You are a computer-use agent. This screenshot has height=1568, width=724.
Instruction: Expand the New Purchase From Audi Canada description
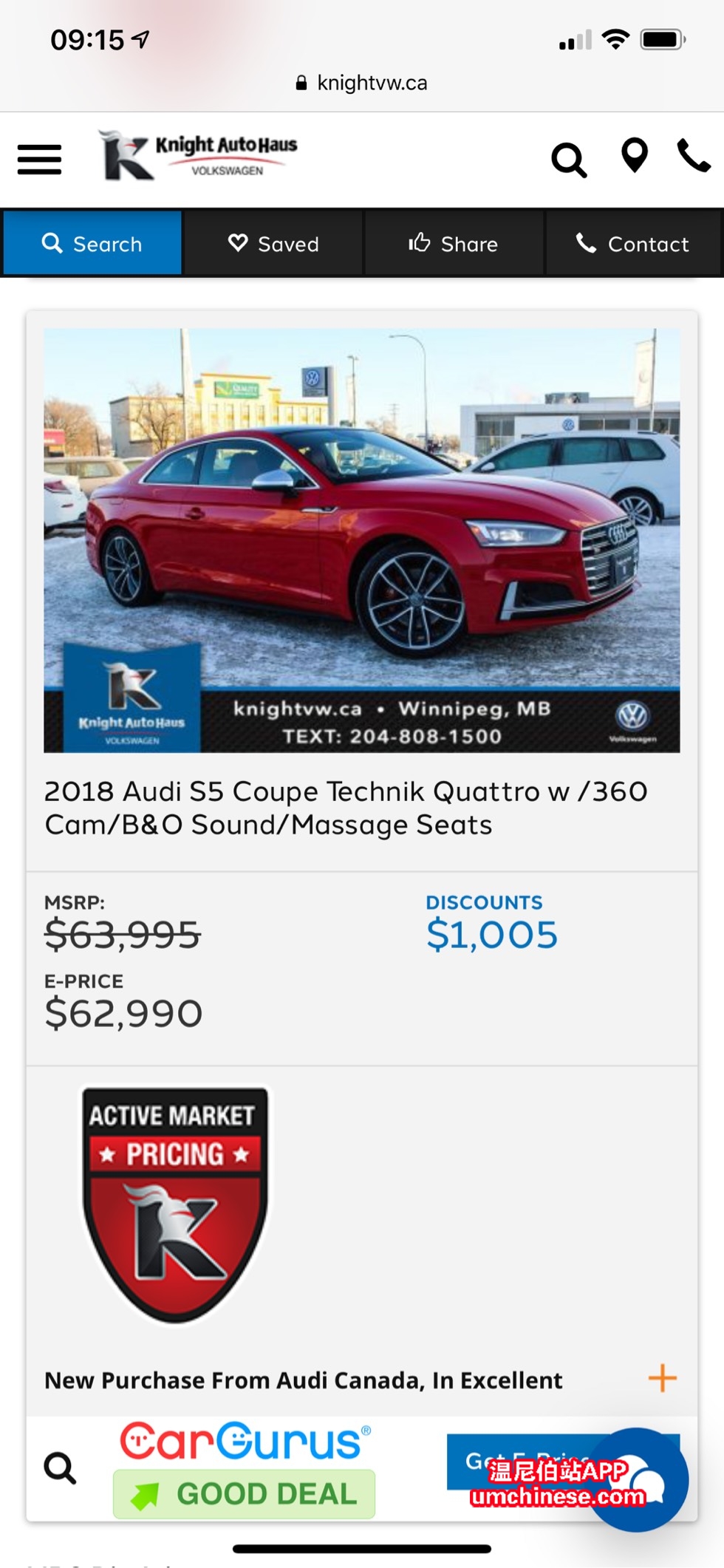tap(662, 1379)
